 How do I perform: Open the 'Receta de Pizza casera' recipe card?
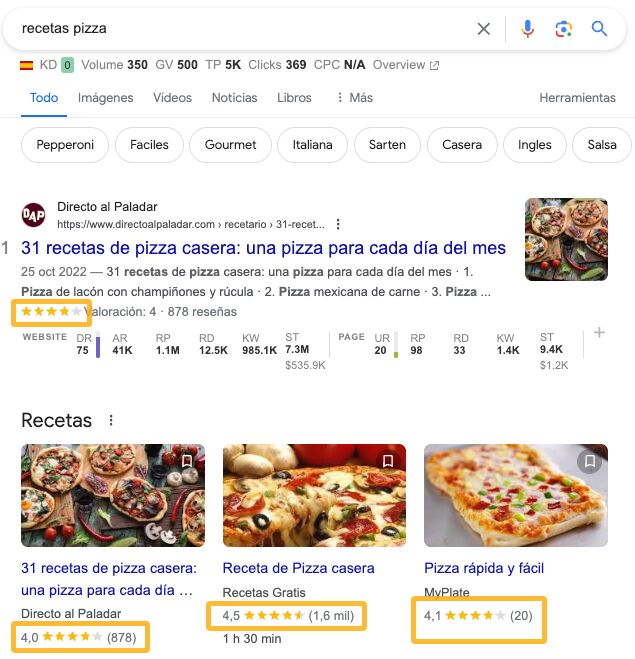click(298, 568)
